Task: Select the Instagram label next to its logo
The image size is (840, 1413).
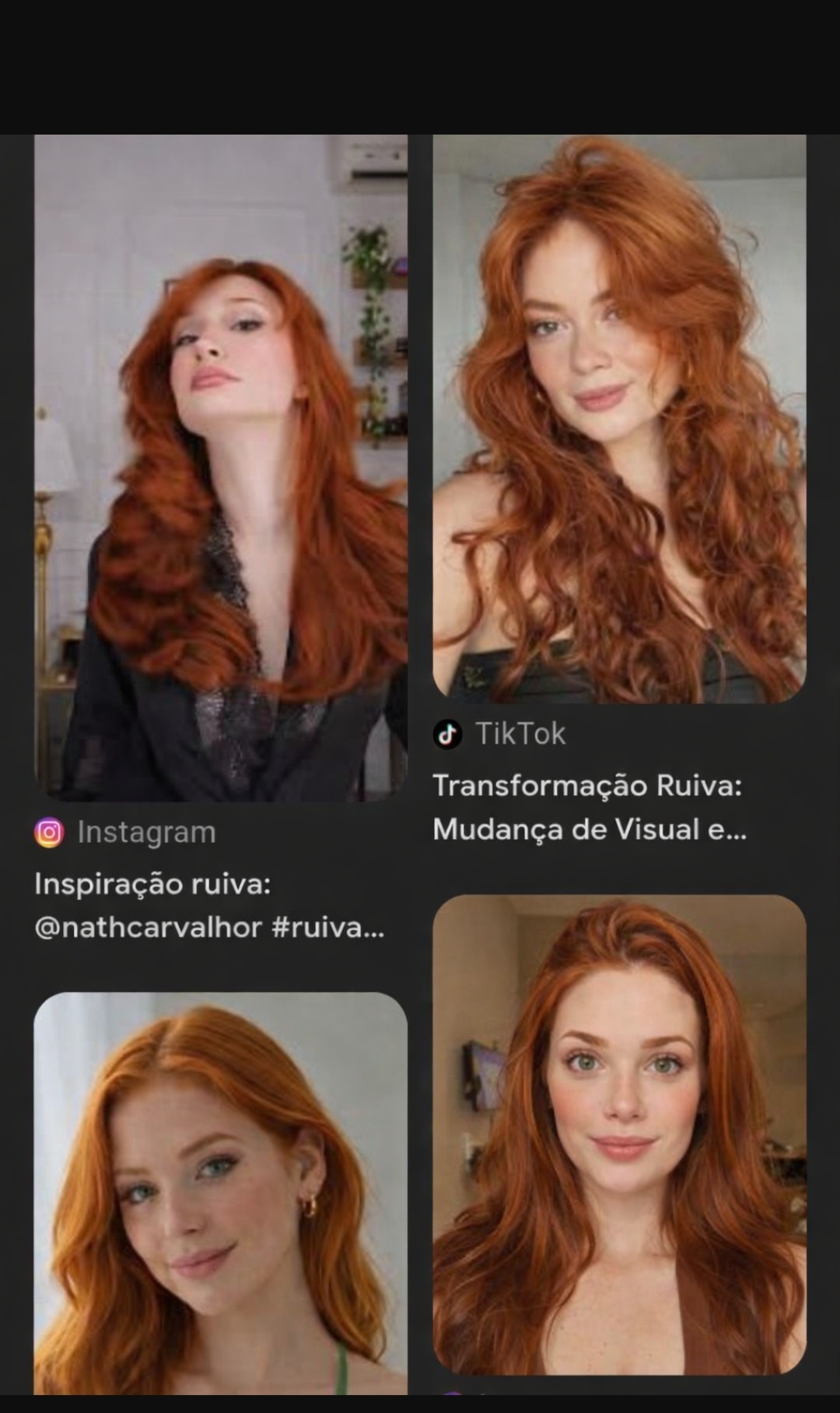Action: tap(146, 832)
